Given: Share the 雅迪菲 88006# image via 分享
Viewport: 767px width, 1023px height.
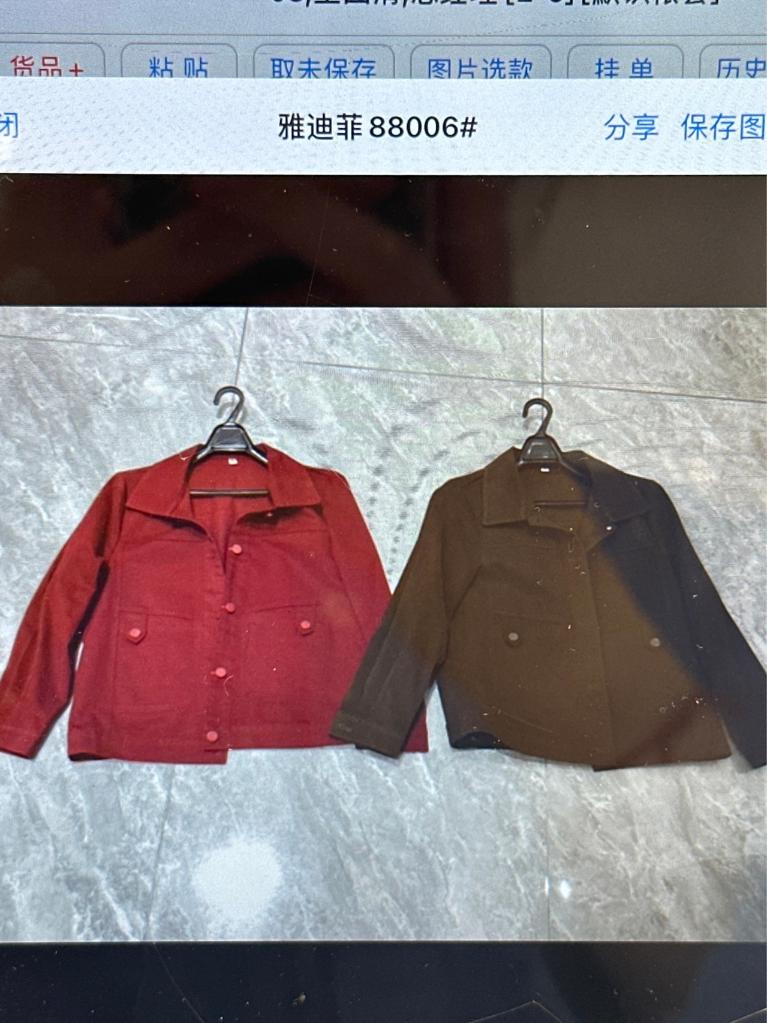Looking at the screenshot, I should (631, 127).
